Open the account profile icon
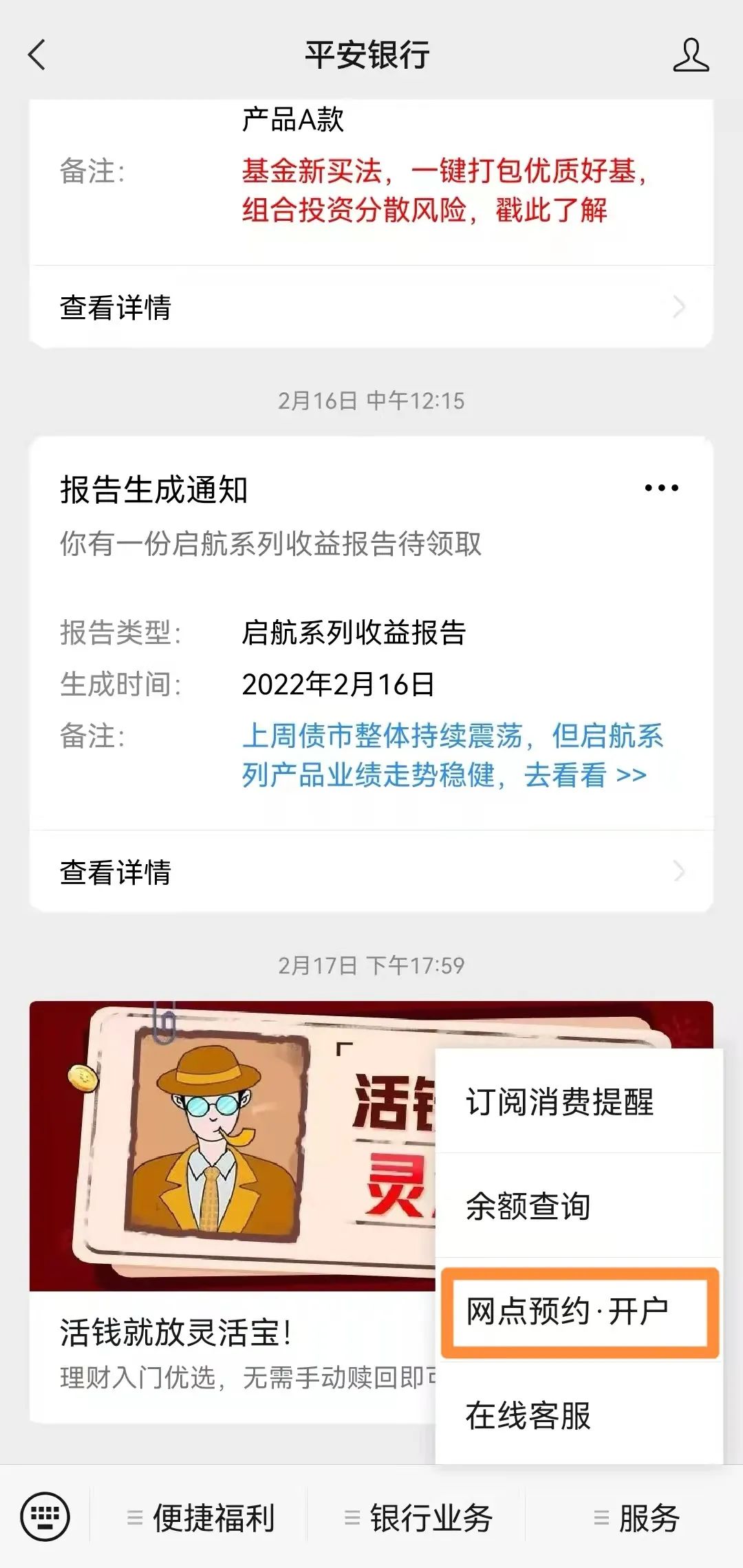The height and width of the screenshot is (1568, 743). point(690,55)
